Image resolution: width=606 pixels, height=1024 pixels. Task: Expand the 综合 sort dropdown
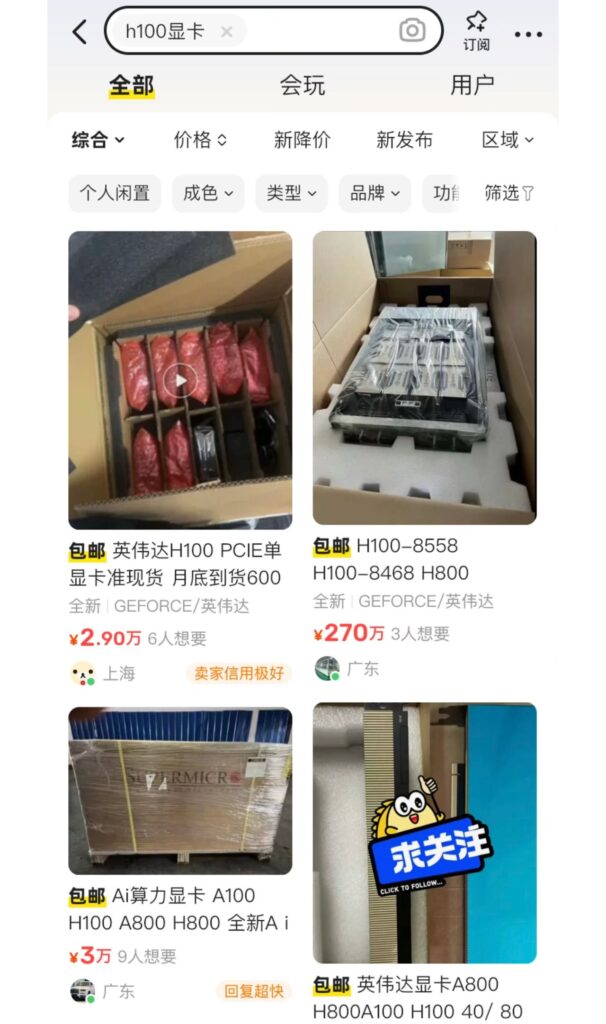[98, 140]
